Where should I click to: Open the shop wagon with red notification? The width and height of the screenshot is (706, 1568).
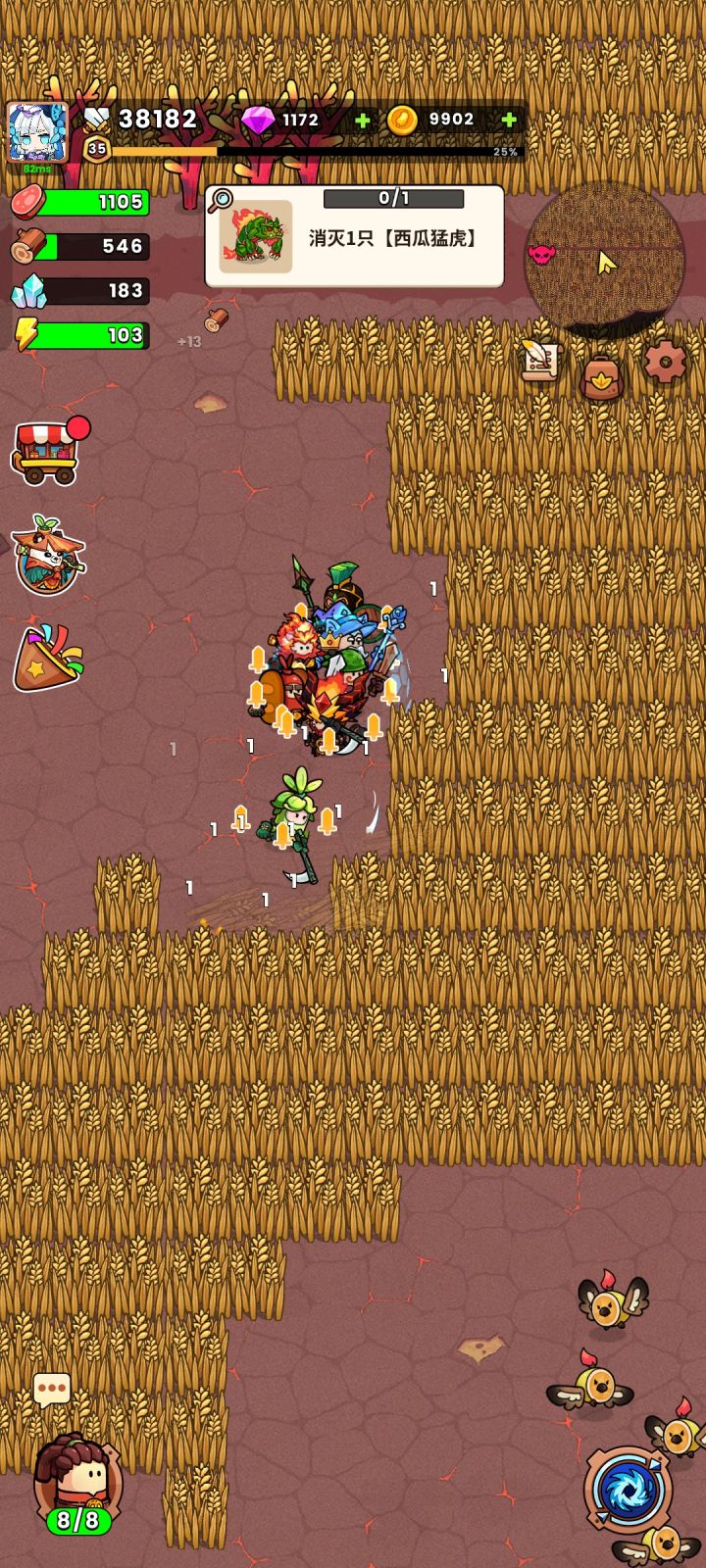44,451
